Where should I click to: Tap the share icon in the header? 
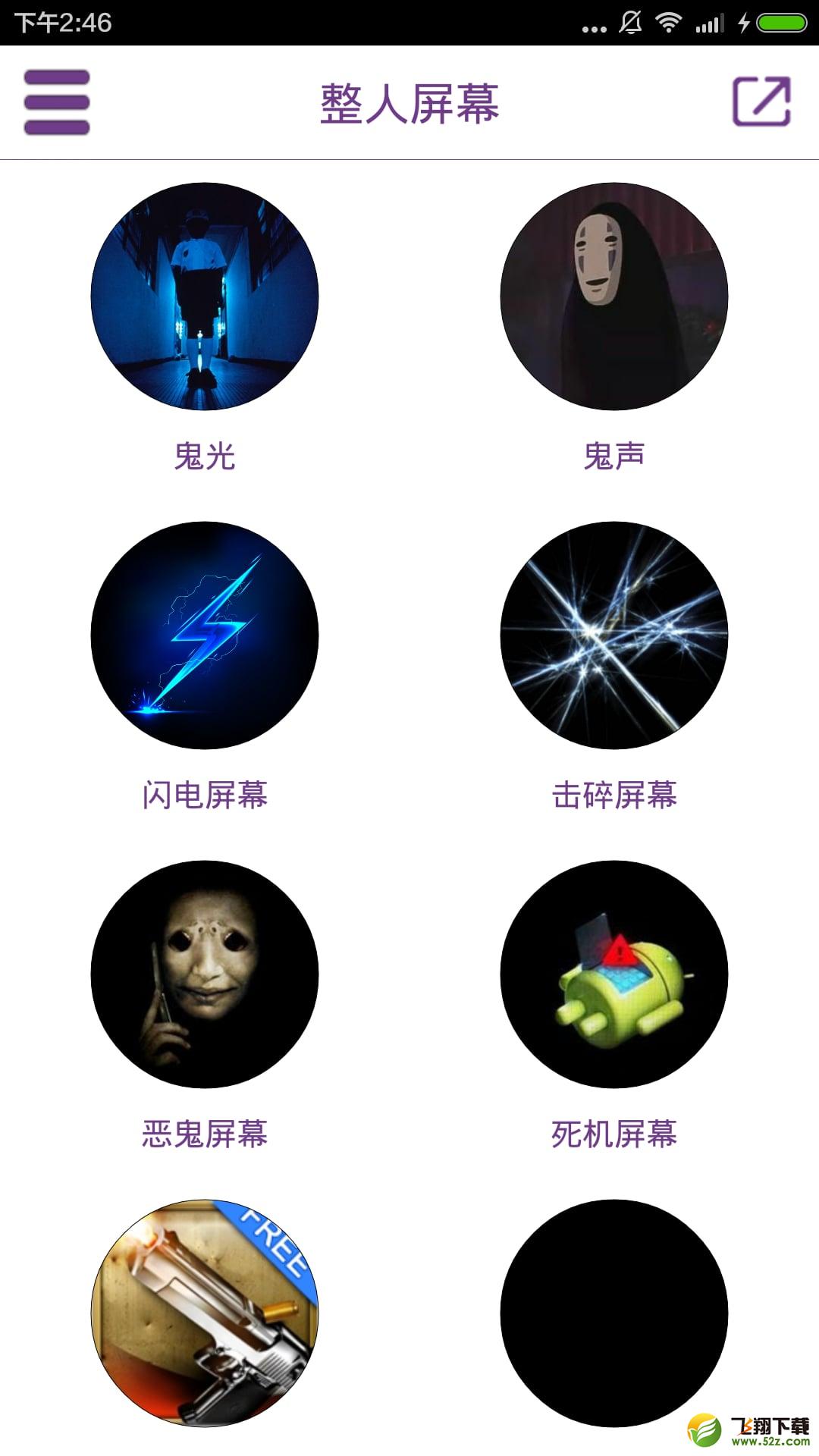click(x=761, y=101)
